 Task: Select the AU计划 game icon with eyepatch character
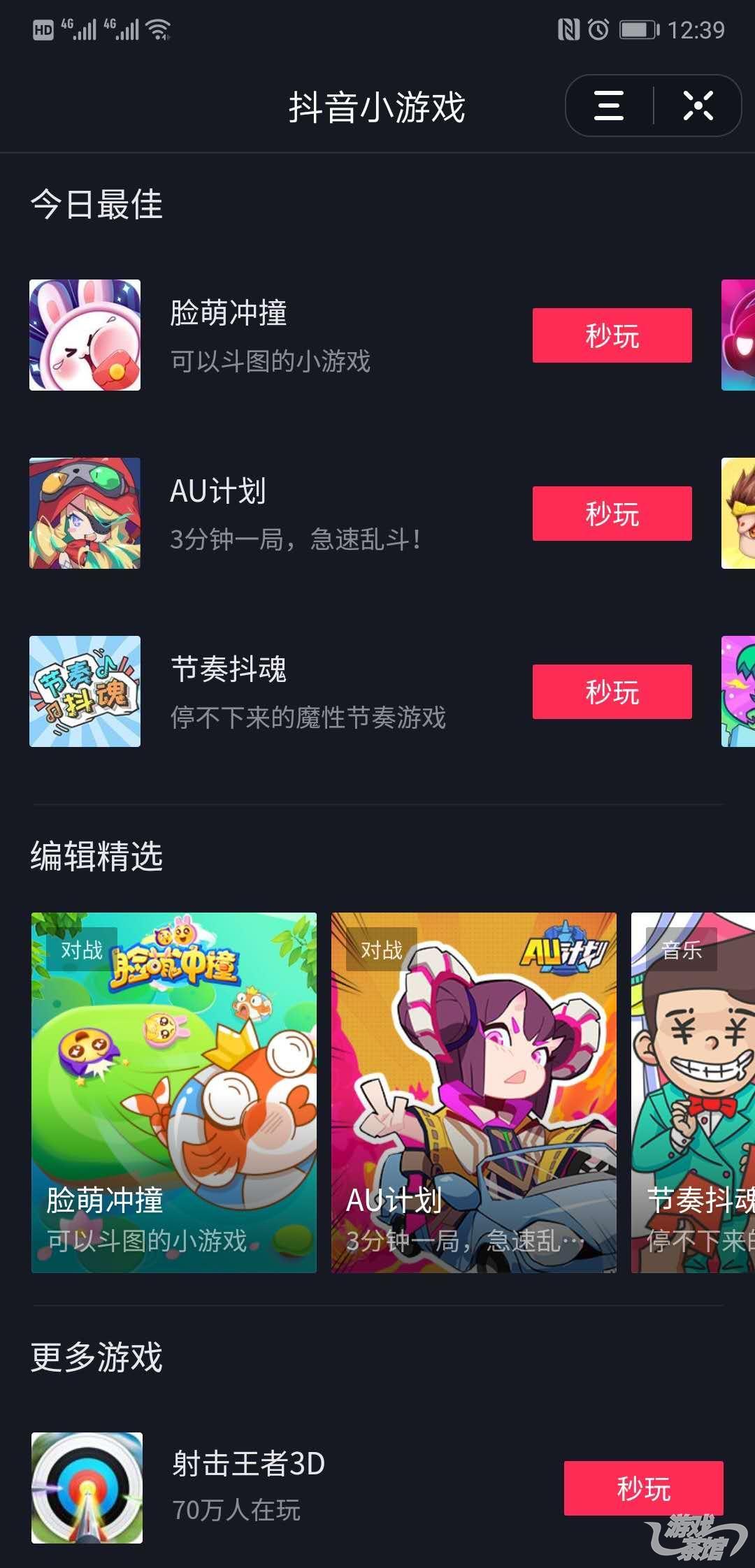(x=84, y=514)
